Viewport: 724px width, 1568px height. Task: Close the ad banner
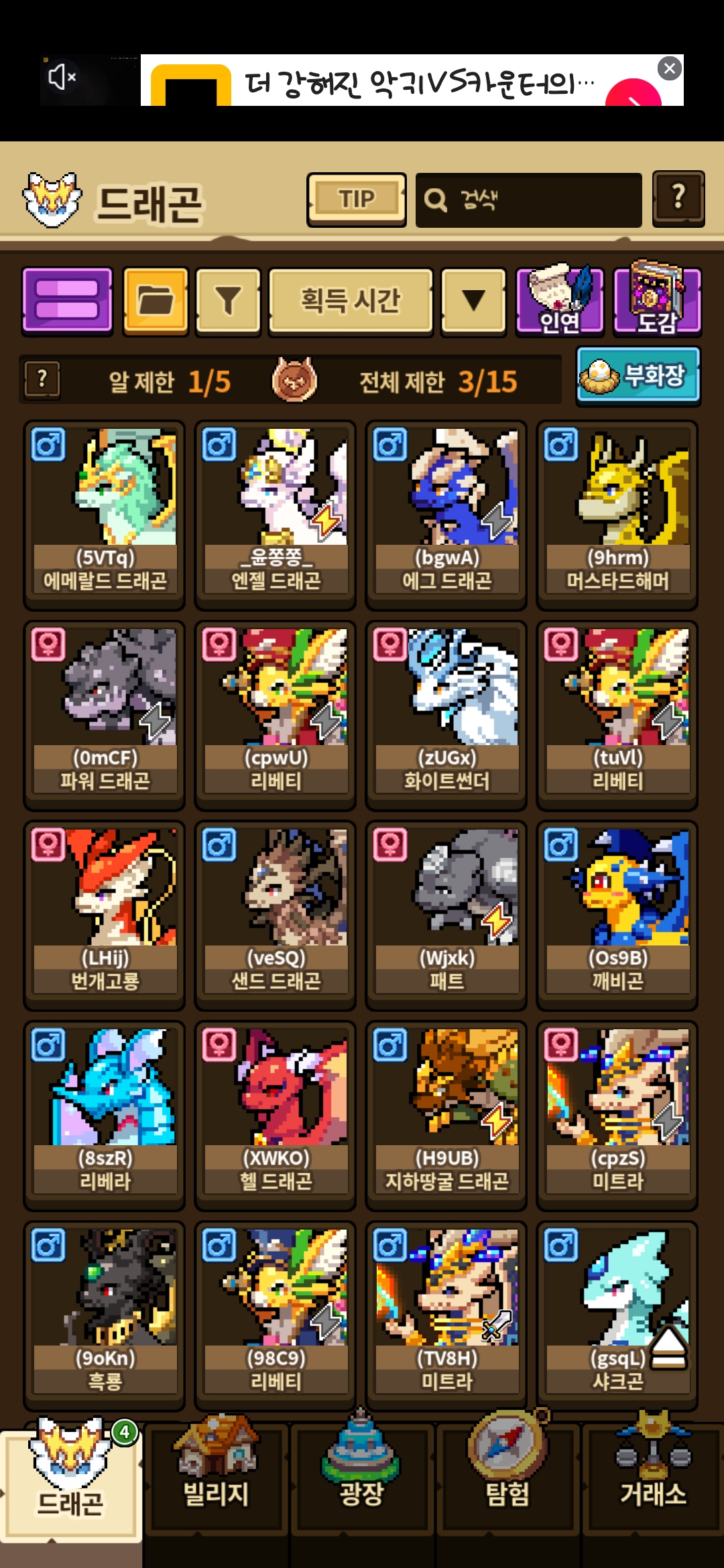[x=669, y=68]
